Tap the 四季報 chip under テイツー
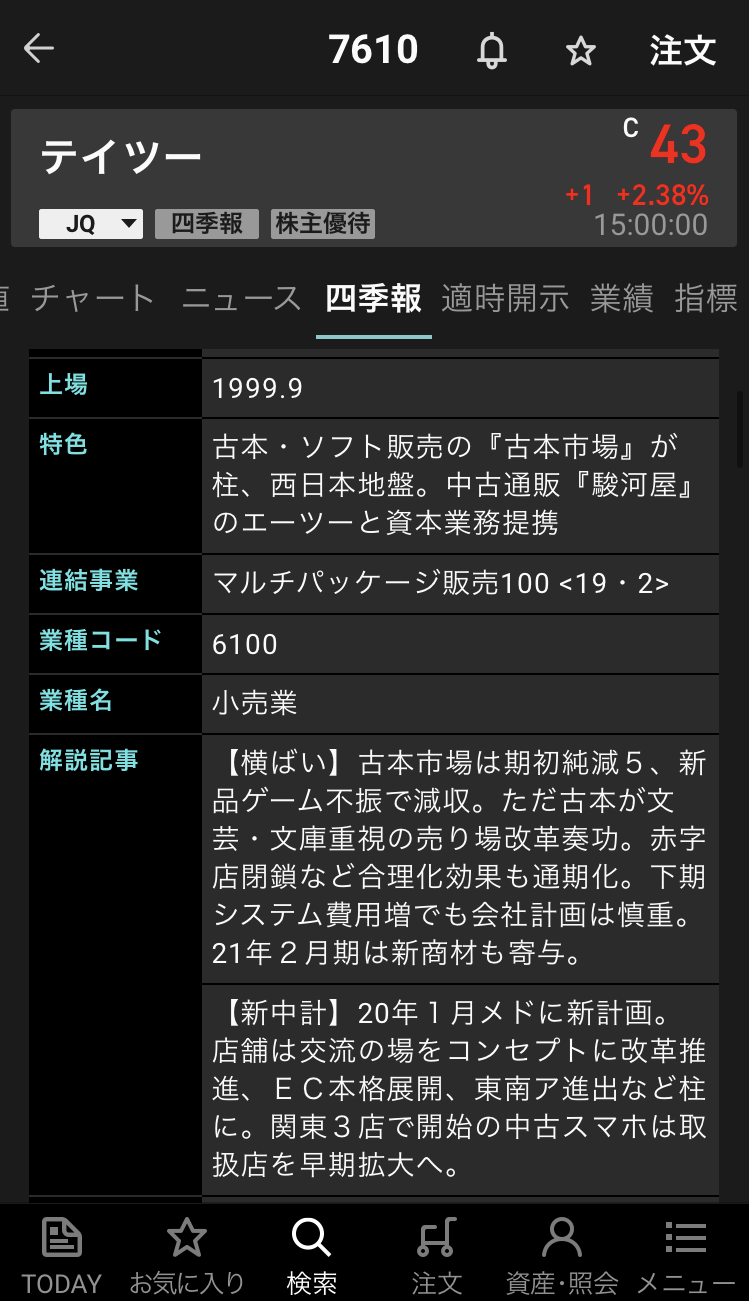The image size is (749, 1301). [207, 224]
